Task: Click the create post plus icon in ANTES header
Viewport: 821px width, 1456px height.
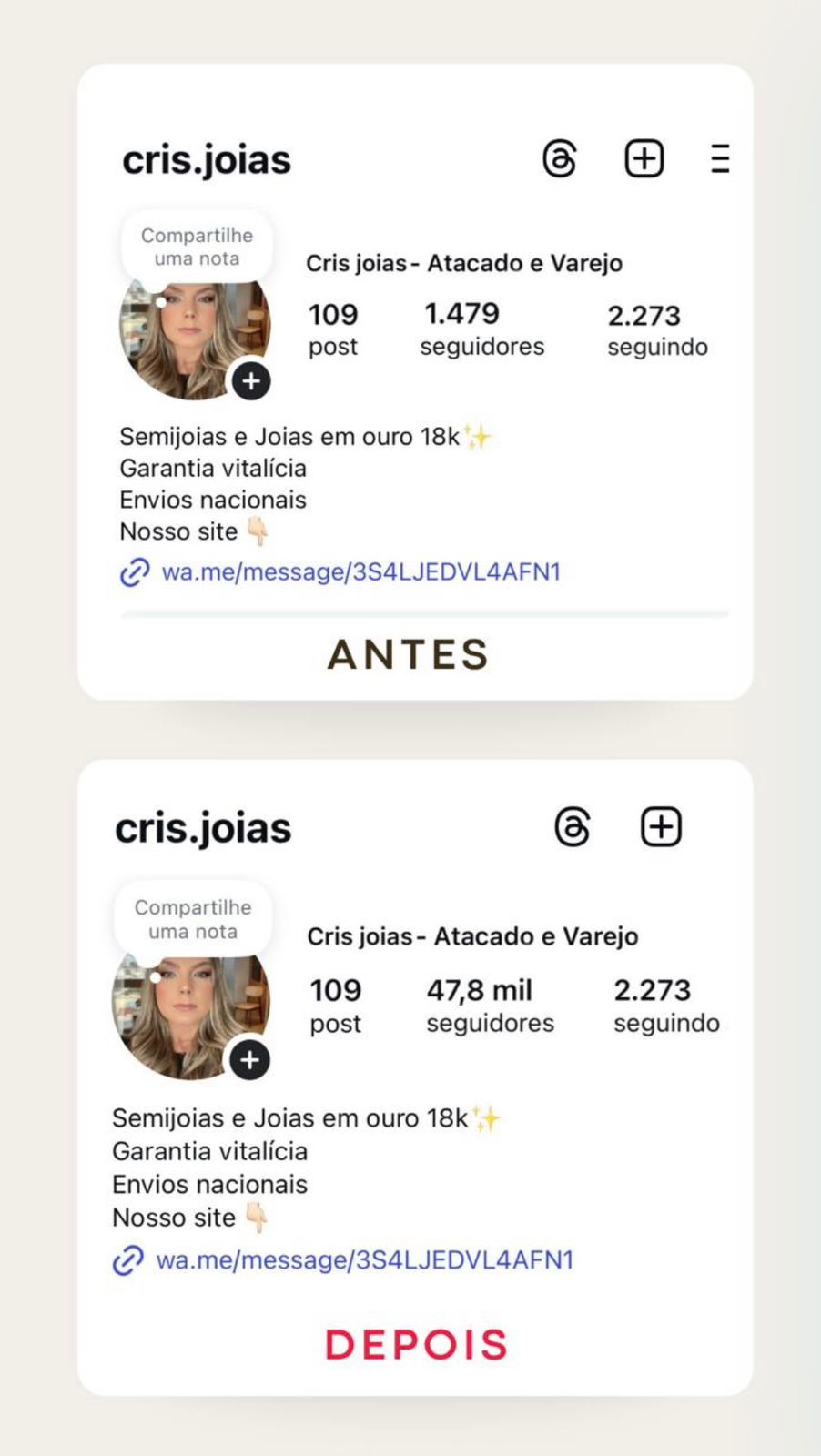Action: (x=644, y=158)
